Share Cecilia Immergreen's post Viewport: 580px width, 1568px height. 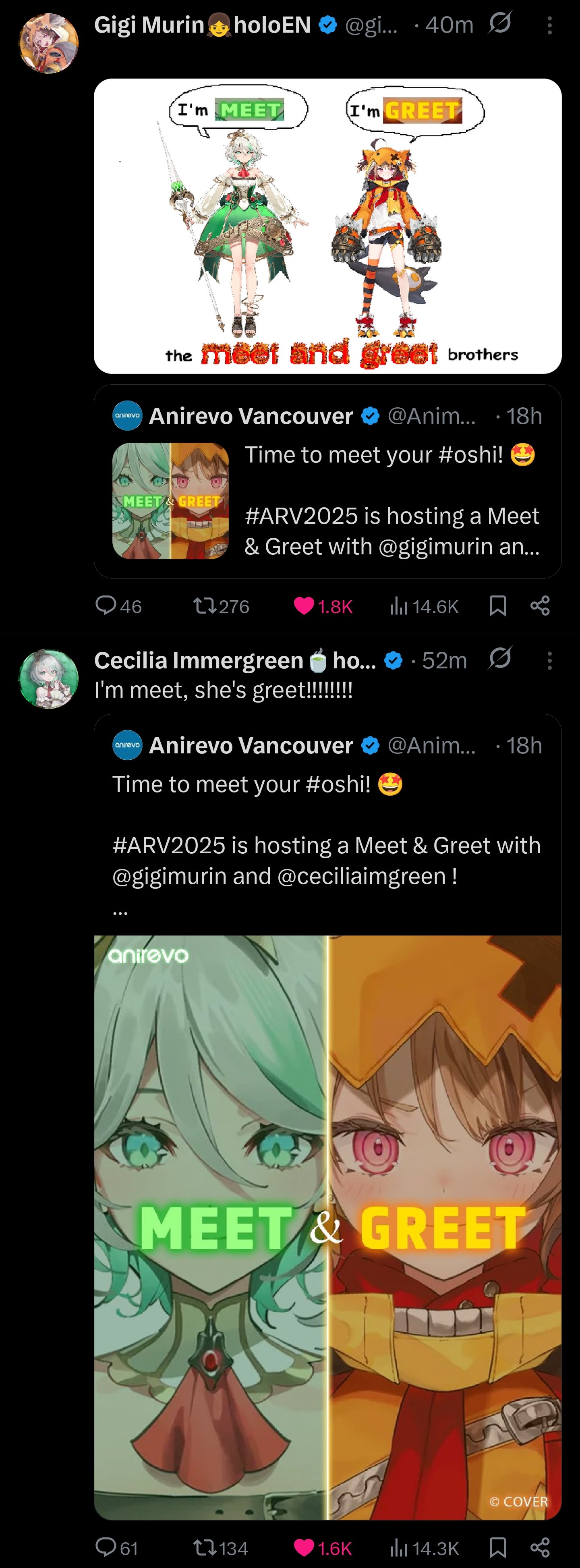[540, 1547]
